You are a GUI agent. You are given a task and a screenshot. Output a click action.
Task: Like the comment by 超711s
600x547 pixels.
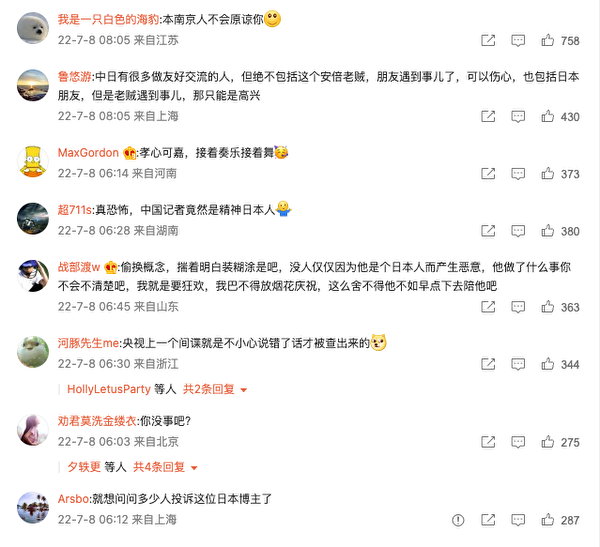pyautogui.click(x=547, y=231)
